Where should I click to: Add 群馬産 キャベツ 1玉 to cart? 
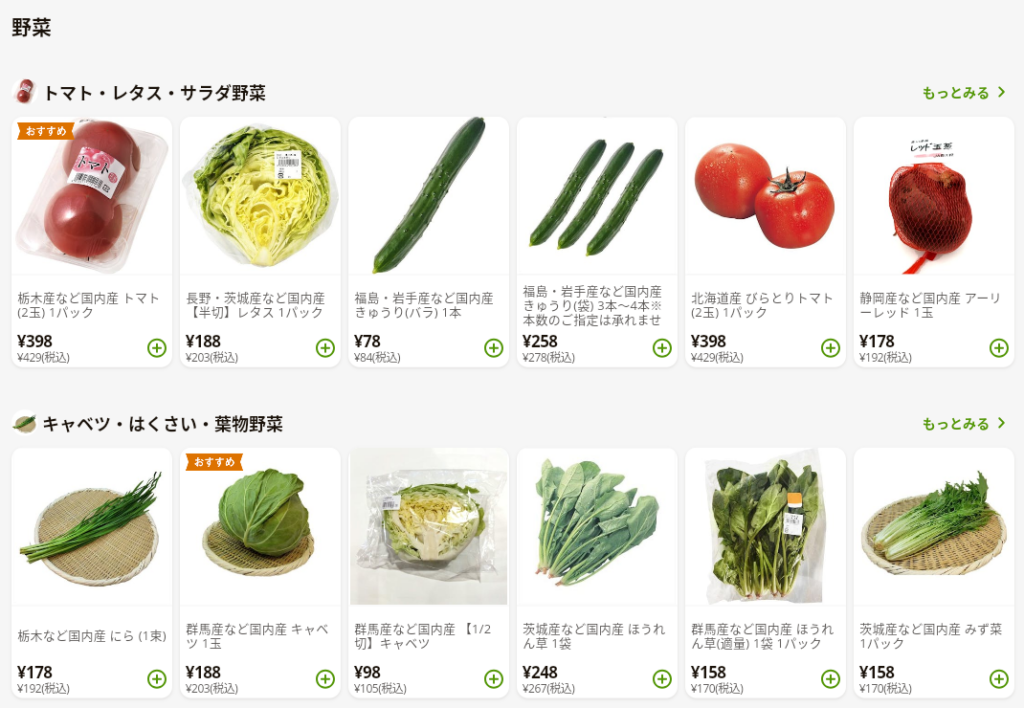coord(325,679)
